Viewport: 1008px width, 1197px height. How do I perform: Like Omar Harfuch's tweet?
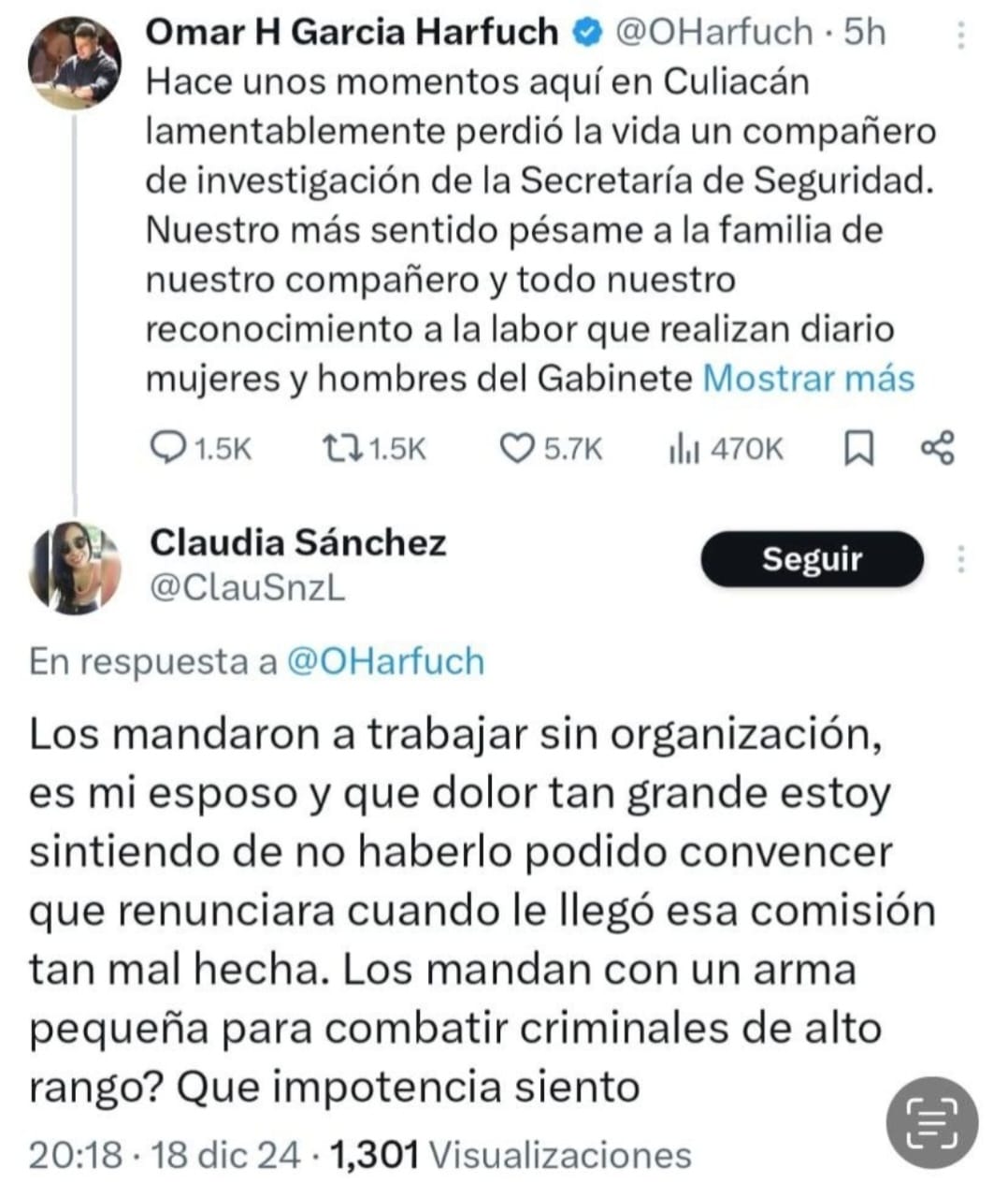click(x=552, y=450)
